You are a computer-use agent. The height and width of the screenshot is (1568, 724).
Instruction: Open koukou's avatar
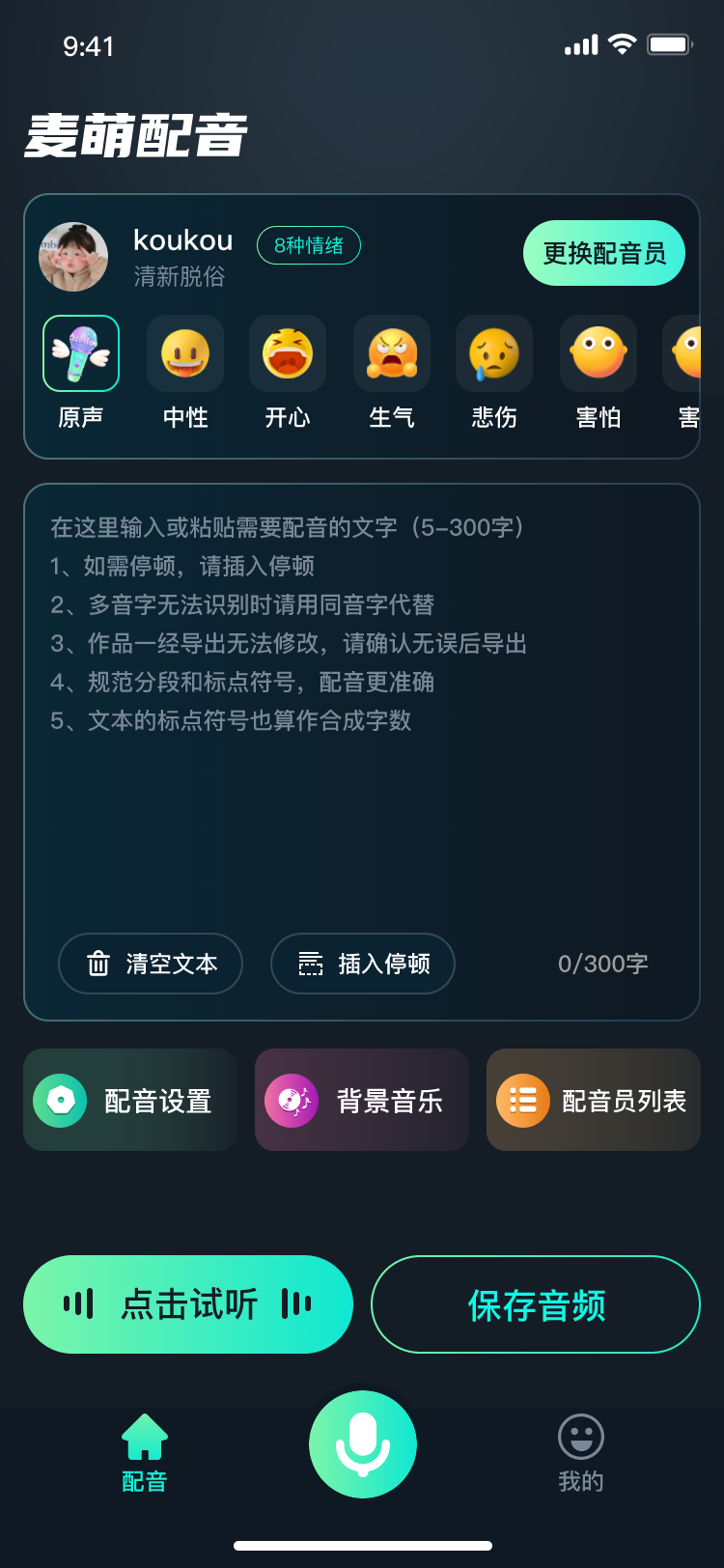click(73, 257)
